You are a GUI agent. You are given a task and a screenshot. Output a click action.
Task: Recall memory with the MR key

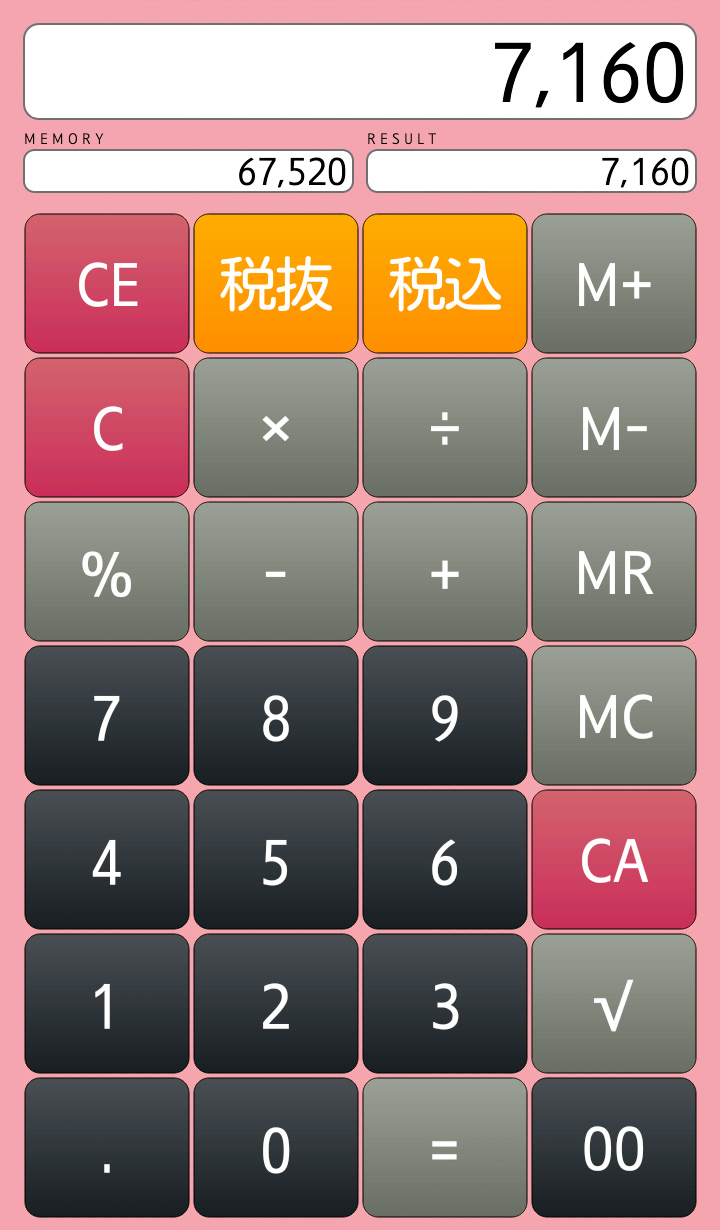614,572
